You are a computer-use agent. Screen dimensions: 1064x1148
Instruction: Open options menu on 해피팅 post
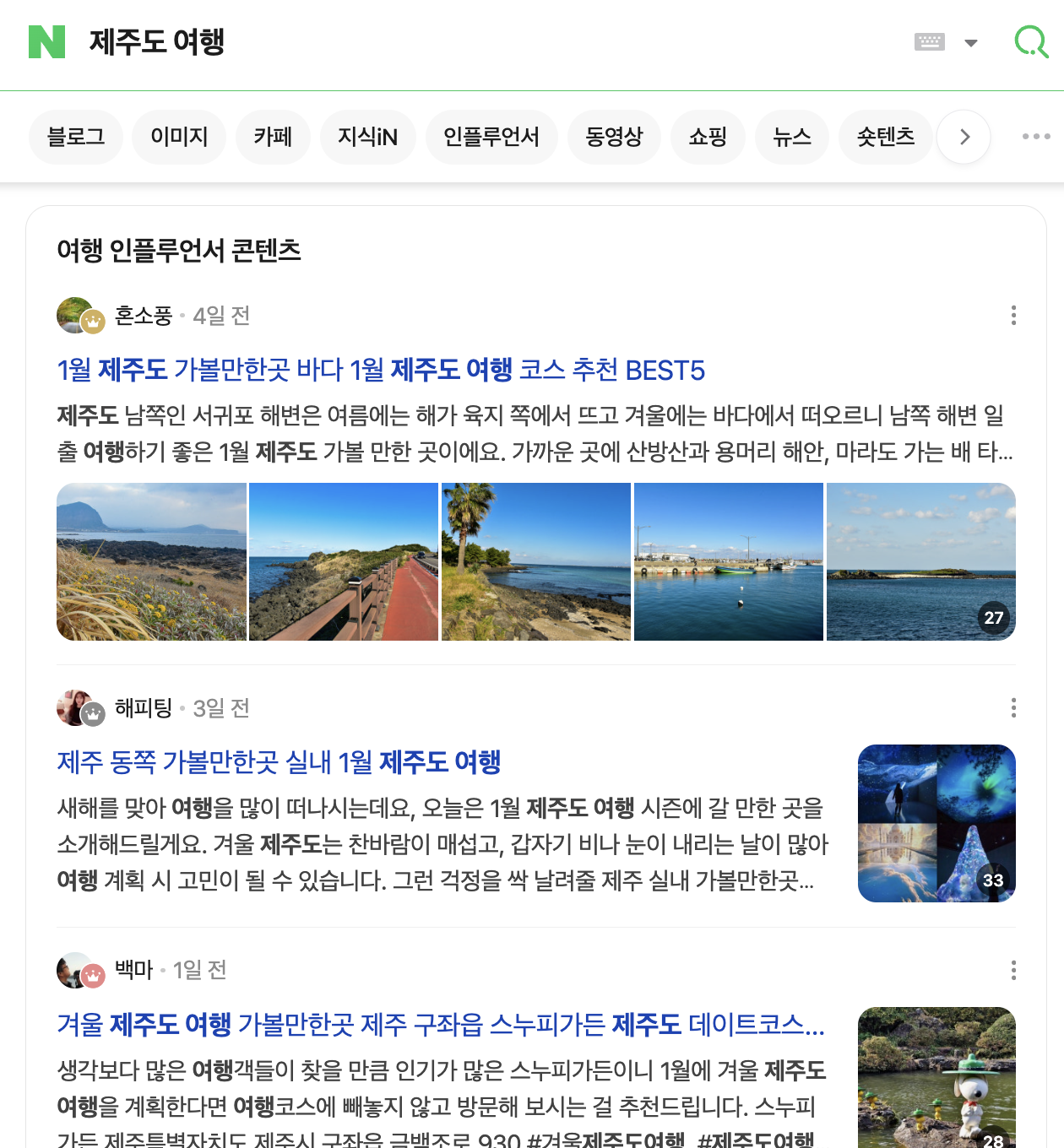pyautogui.click(x=1013, y=709)
